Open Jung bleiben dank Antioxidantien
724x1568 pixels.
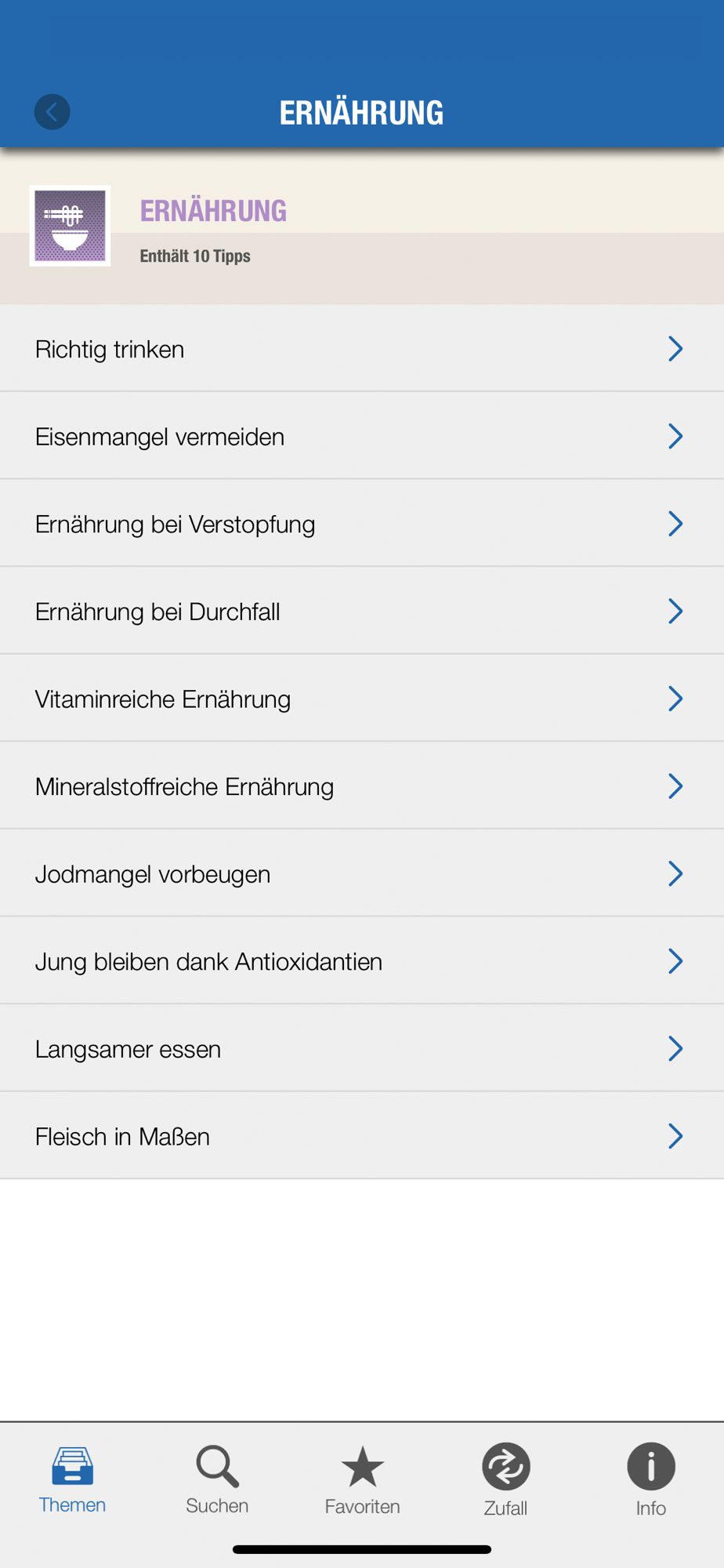tap(362, 961)
